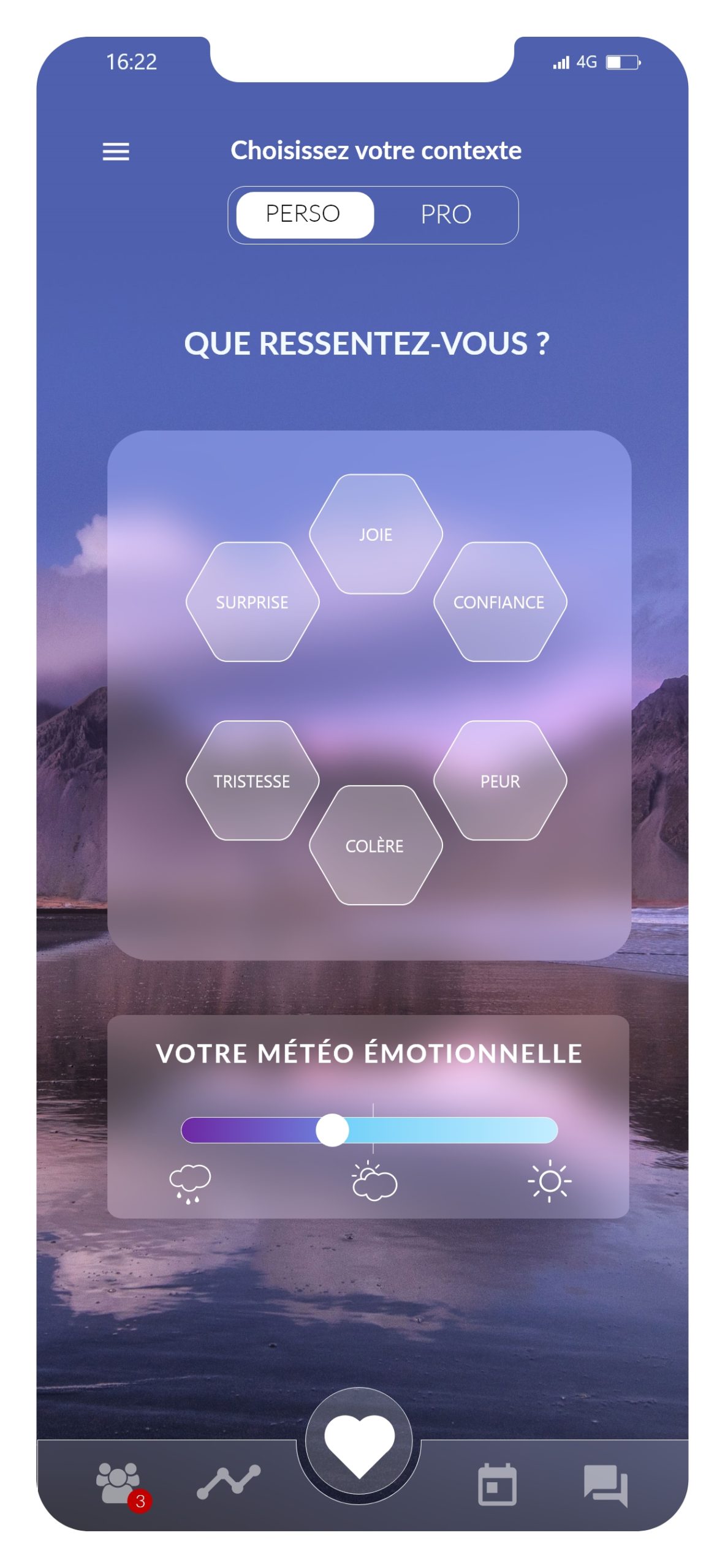Viewport: 725px width, 1568px height.
Task: Open the chat messages tab
Action: click(x=605, y=1485)
